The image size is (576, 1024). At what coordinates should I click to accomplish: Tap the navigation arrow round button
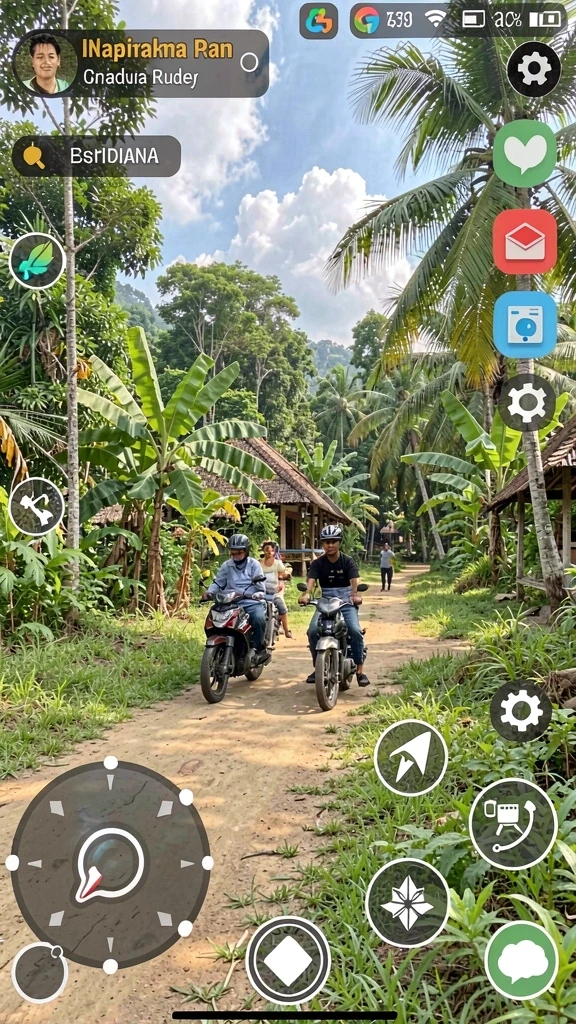point(411,758)
